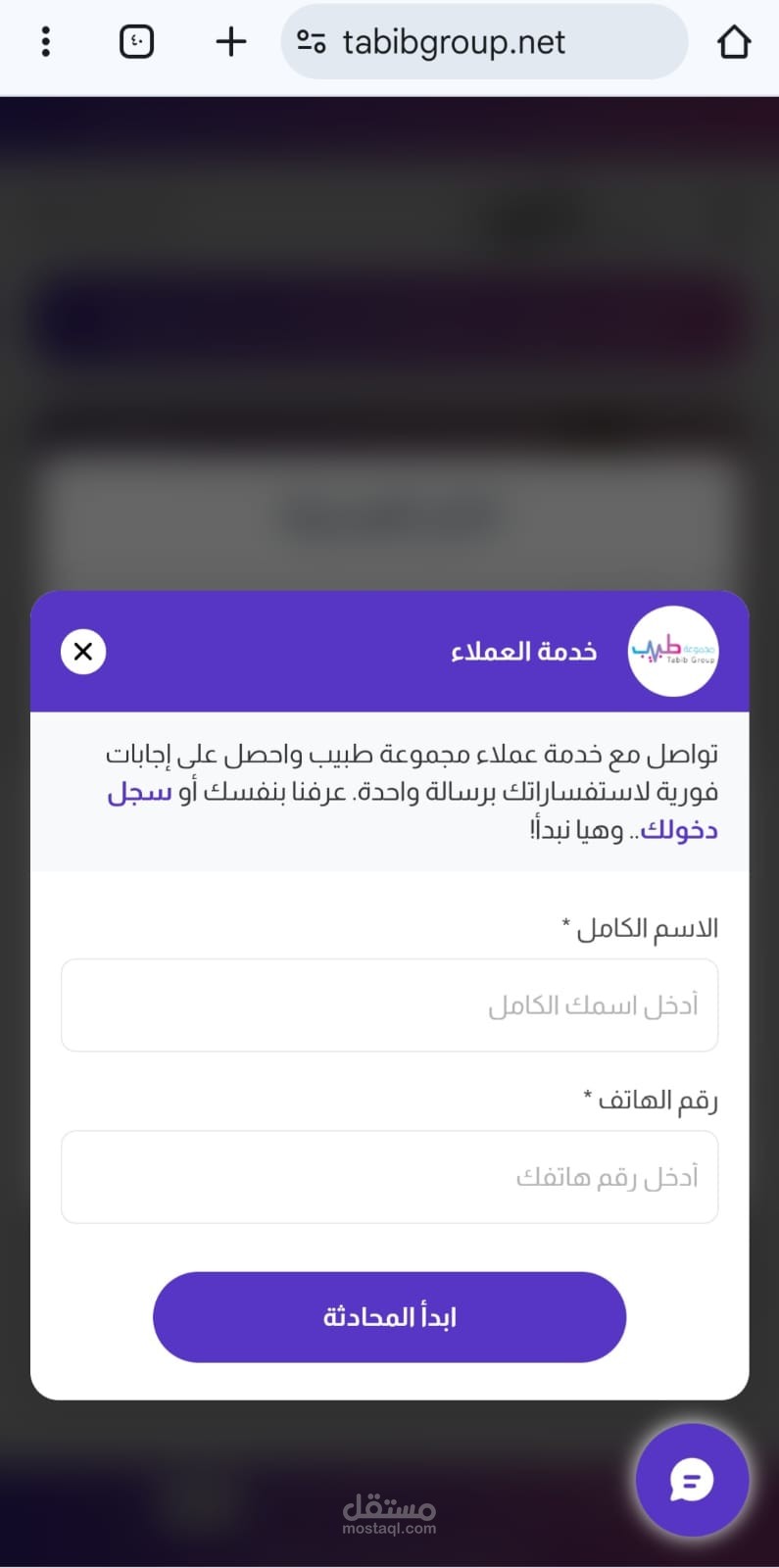Screen dimensions: 779x1568
Task: Close the customer service dialog
Action: (x=83, y=652)
